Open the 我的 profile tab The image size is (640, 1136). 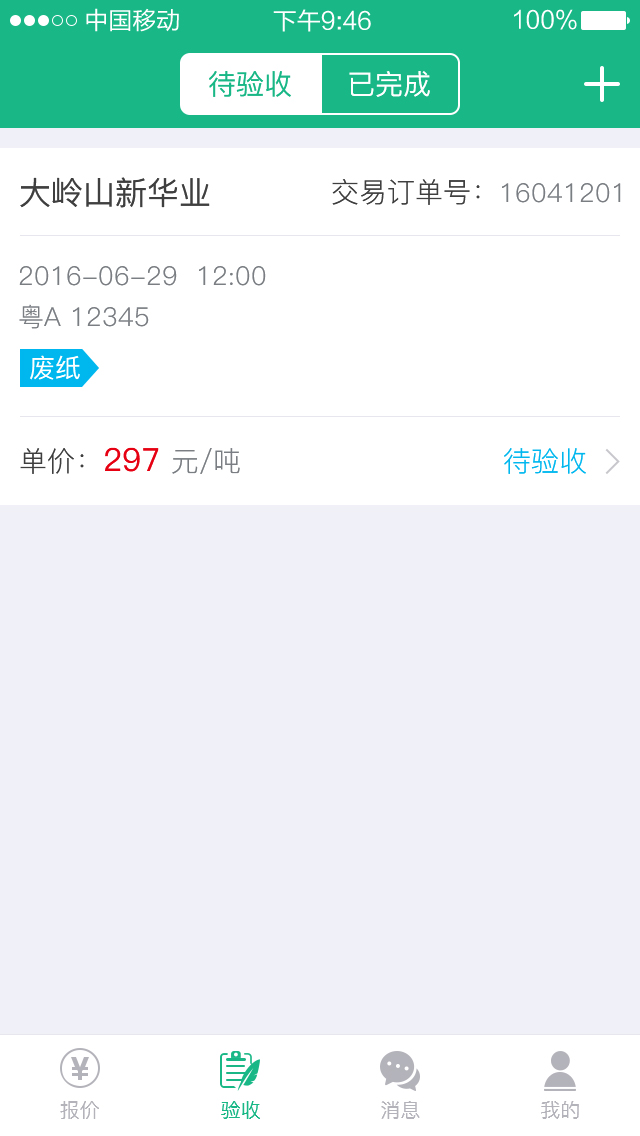pyautogui.click(x=560, y=1085)
